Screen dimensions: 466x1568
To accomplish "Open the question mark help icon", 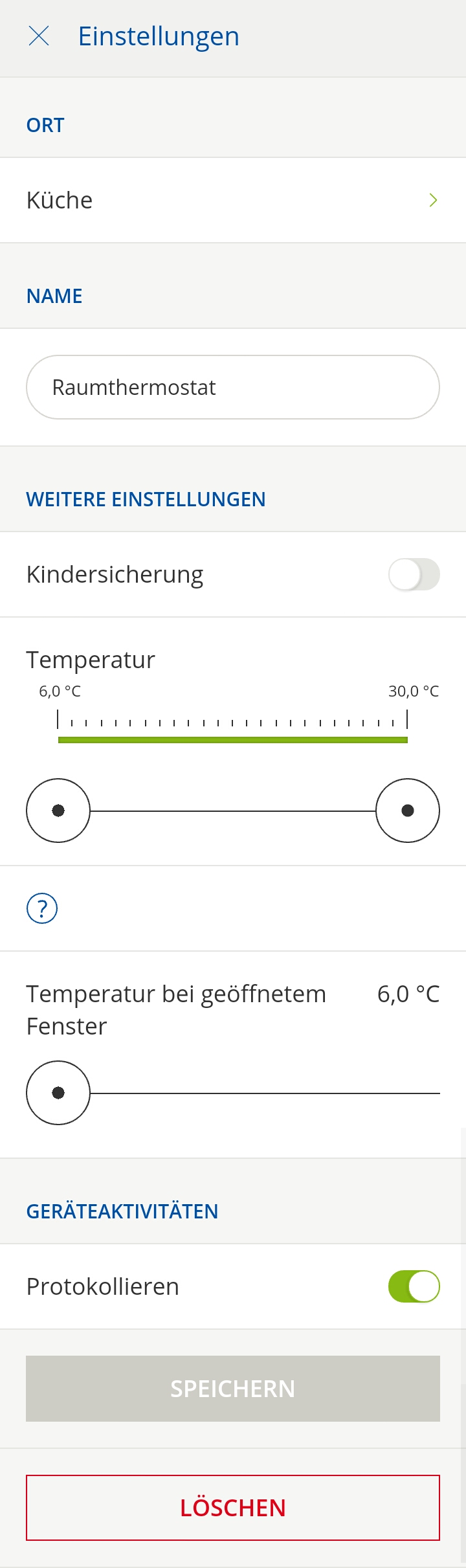I will coord(42,908).
